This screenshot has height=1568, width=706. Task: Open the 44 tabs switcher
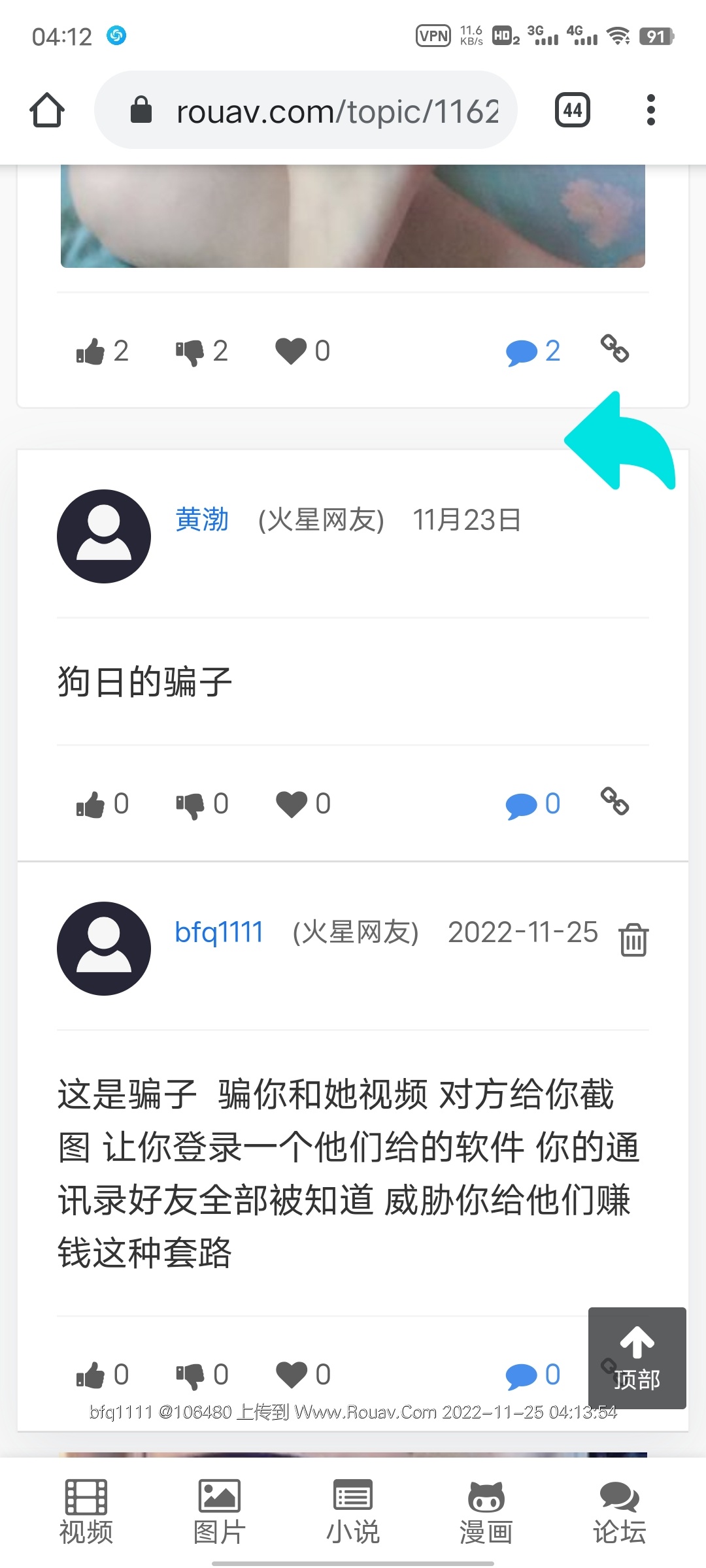[x=572, y=110]
